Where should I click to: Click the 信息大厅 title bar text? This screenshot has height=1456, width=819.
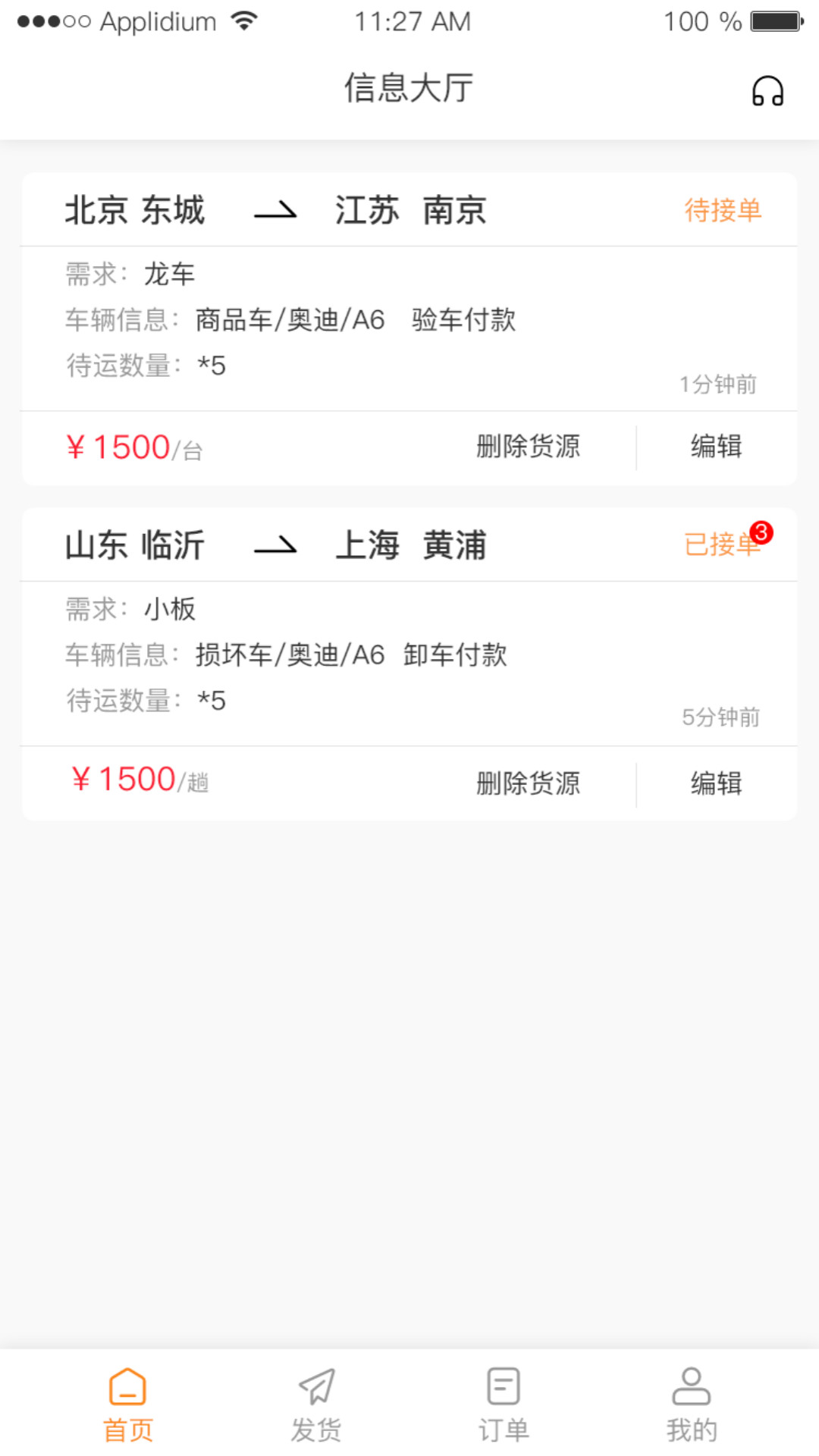[x=409, y=87]
